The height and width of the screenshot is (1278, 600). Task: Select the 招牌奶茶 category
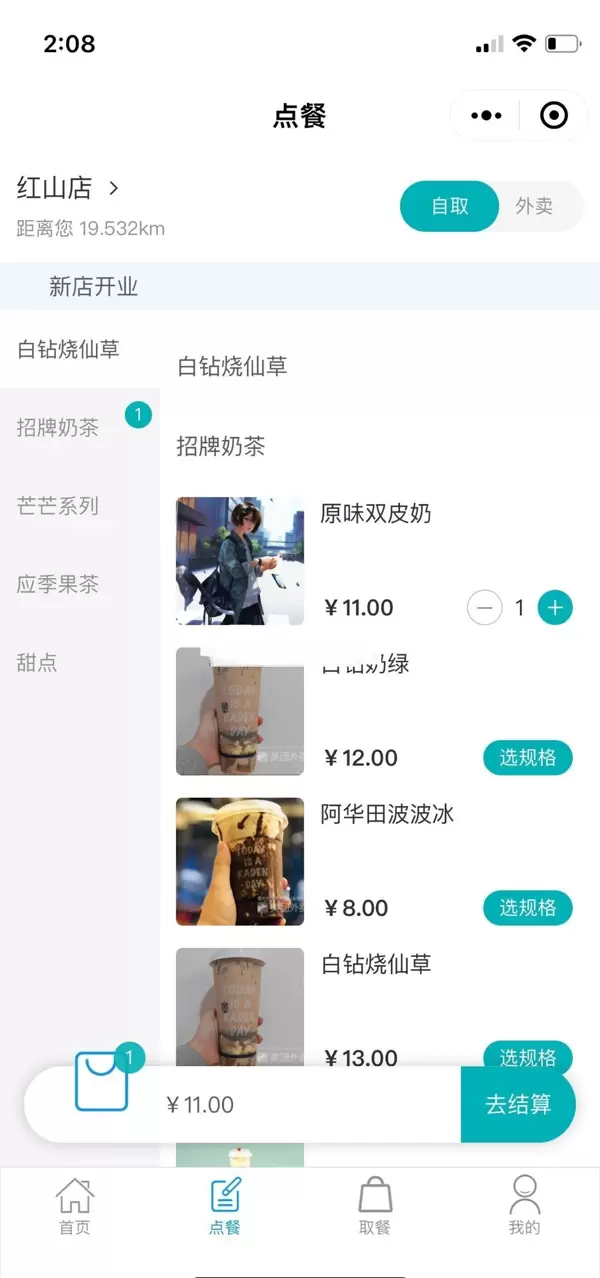[x=58, y=428]
